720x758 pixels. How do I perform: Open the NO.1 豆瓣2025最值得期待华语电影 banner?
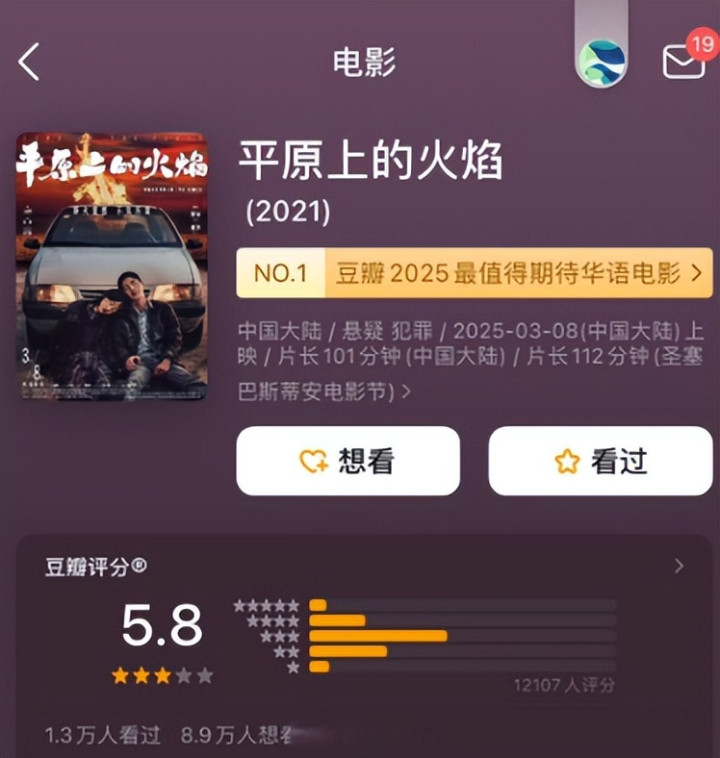474,274
